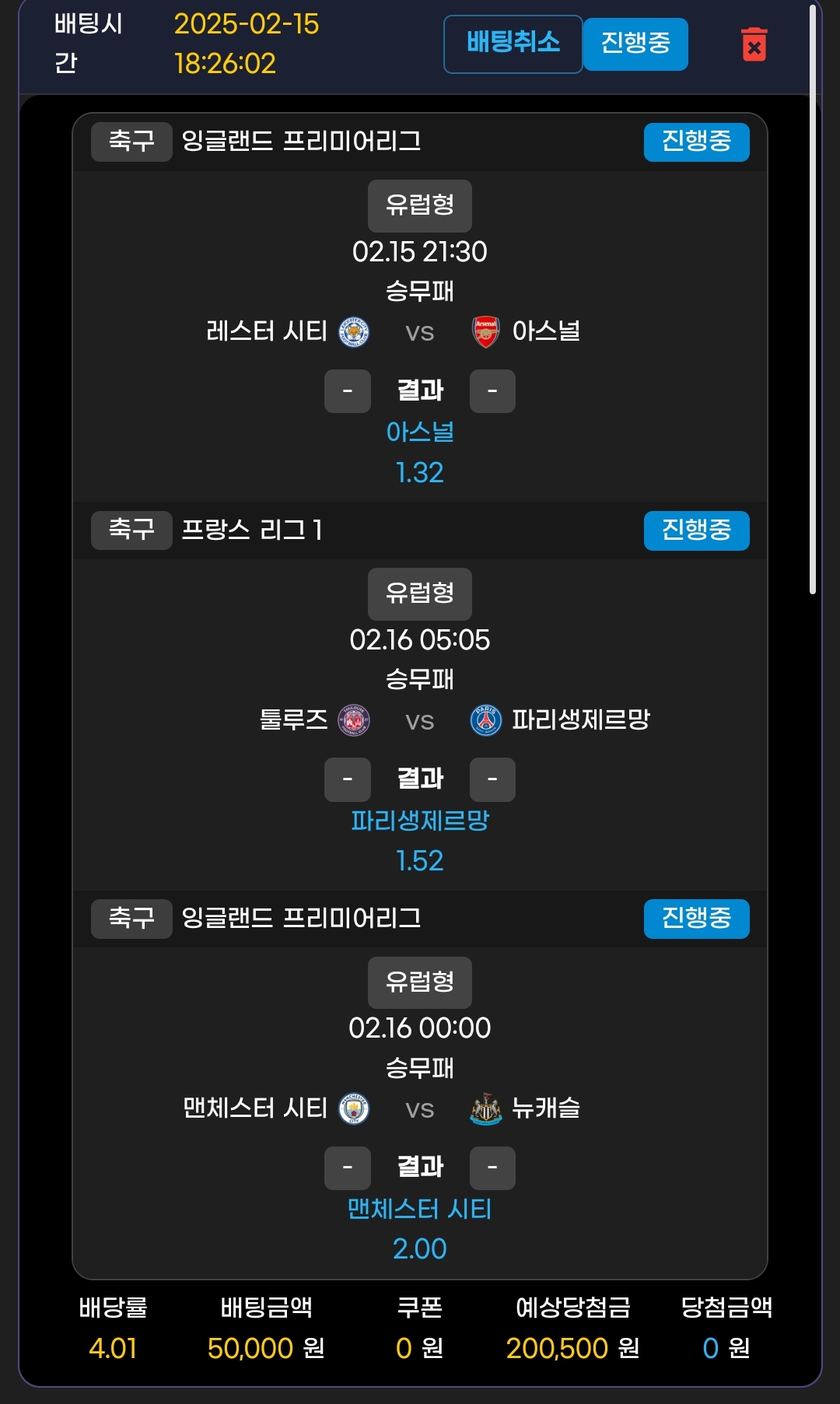Tap the 배팅취소 button
840x1404 pixels.
point(513,44)
